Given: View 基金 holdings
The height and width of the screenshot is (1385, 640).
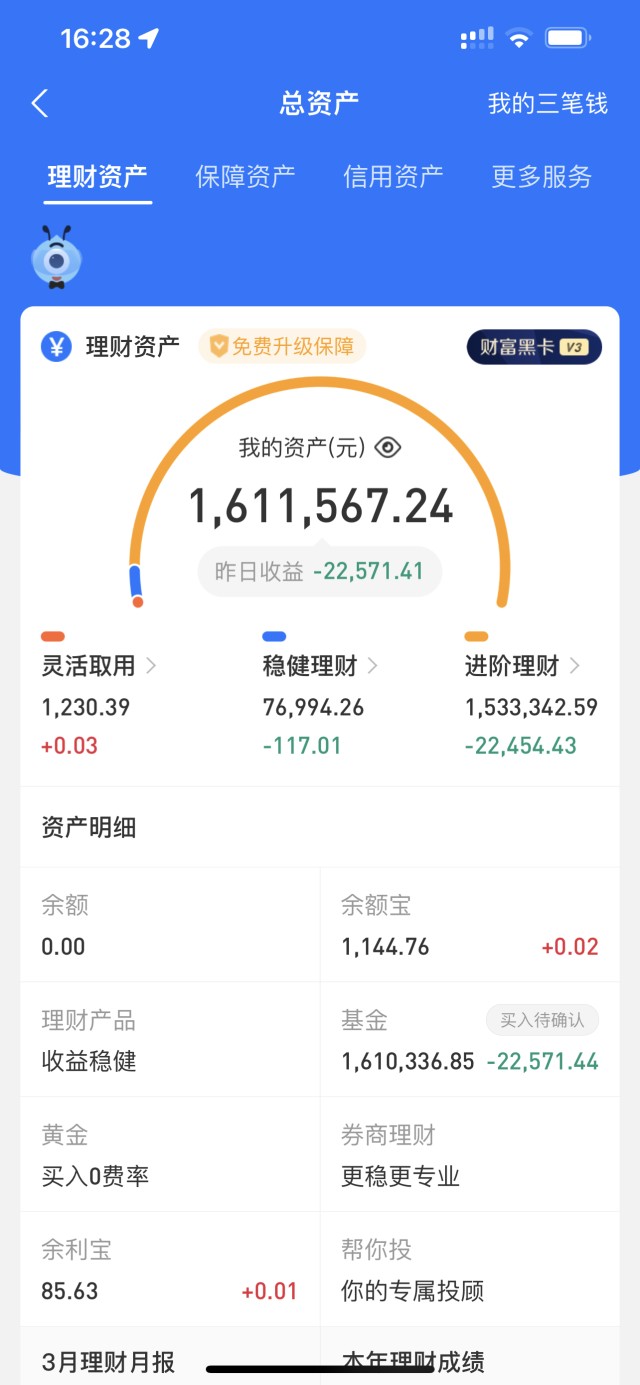Looking at the screenshot, I should [x=470, y=1040].
